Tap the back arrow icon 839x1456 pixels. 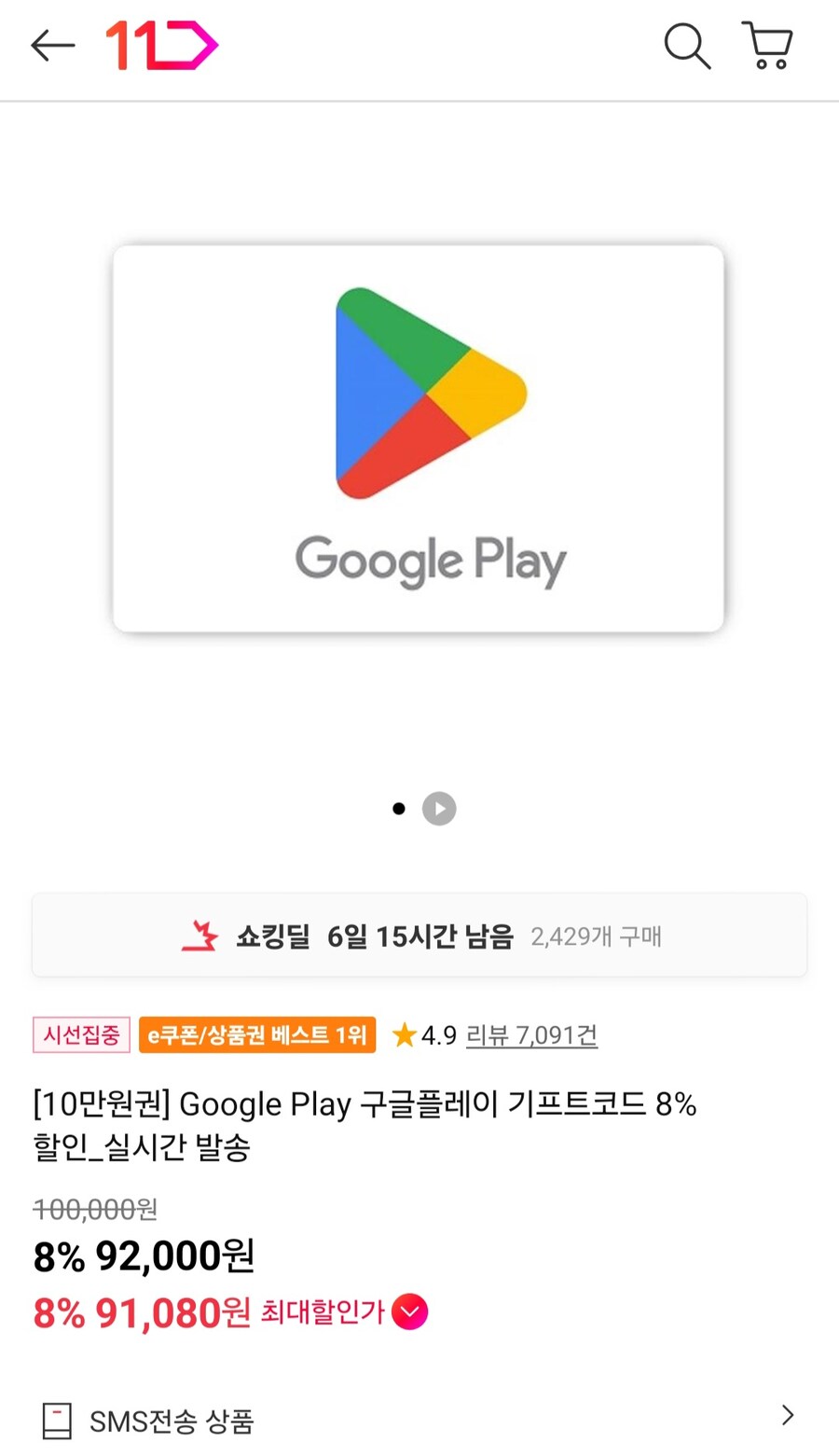coord(51,46)
